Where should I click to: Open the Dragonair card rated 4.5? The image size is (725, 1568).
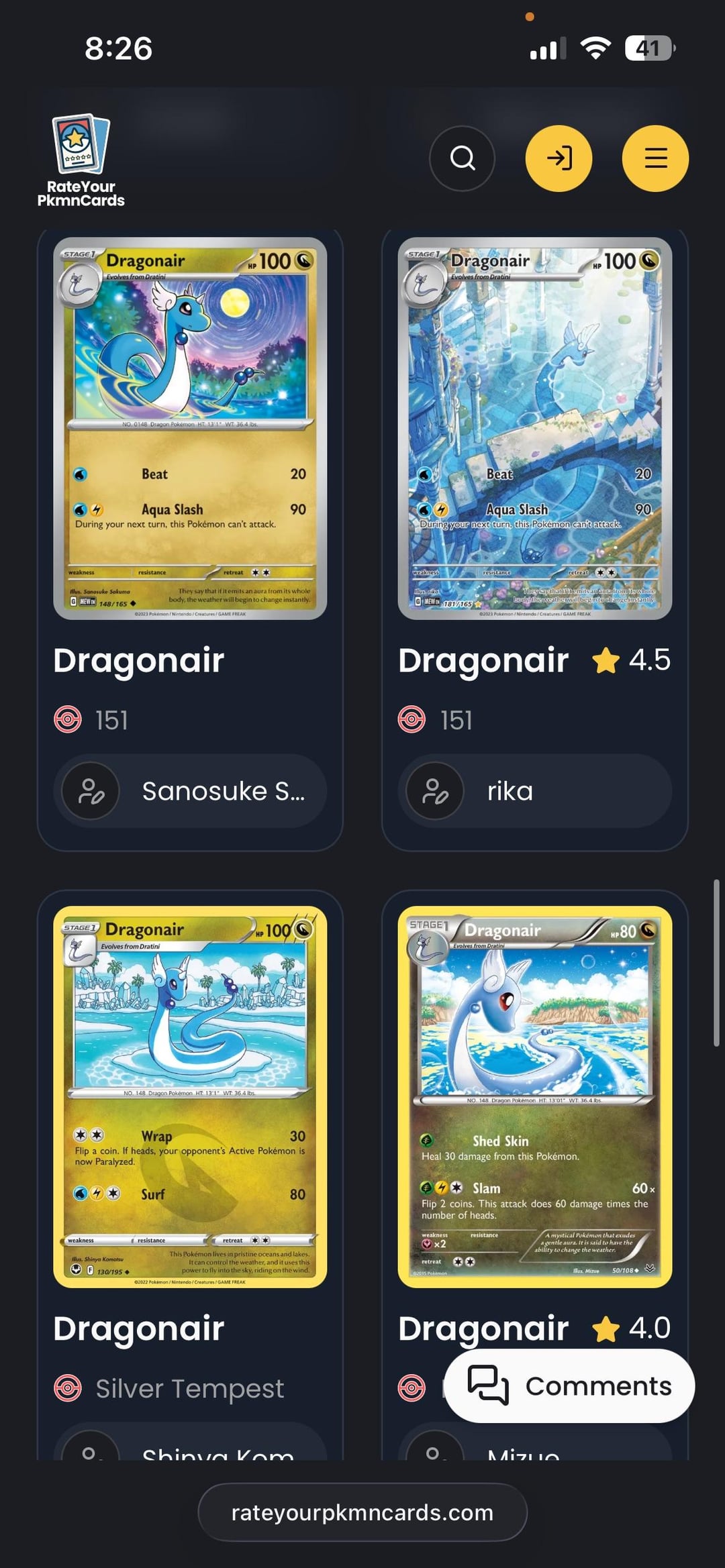coord(534,428)
